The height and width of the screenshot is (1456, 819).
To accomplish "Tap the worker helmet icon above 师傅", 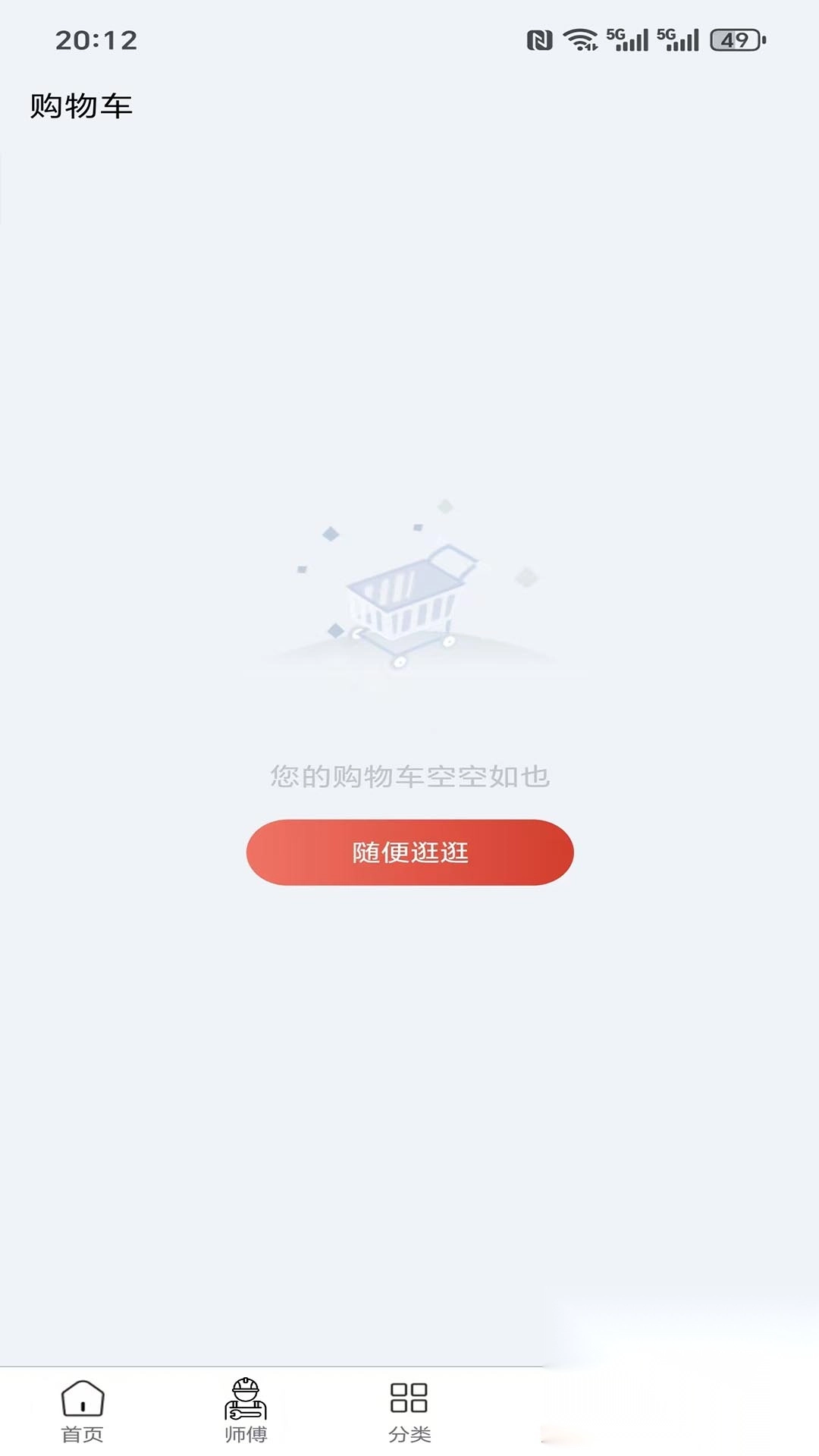I will pos(246,1389).
